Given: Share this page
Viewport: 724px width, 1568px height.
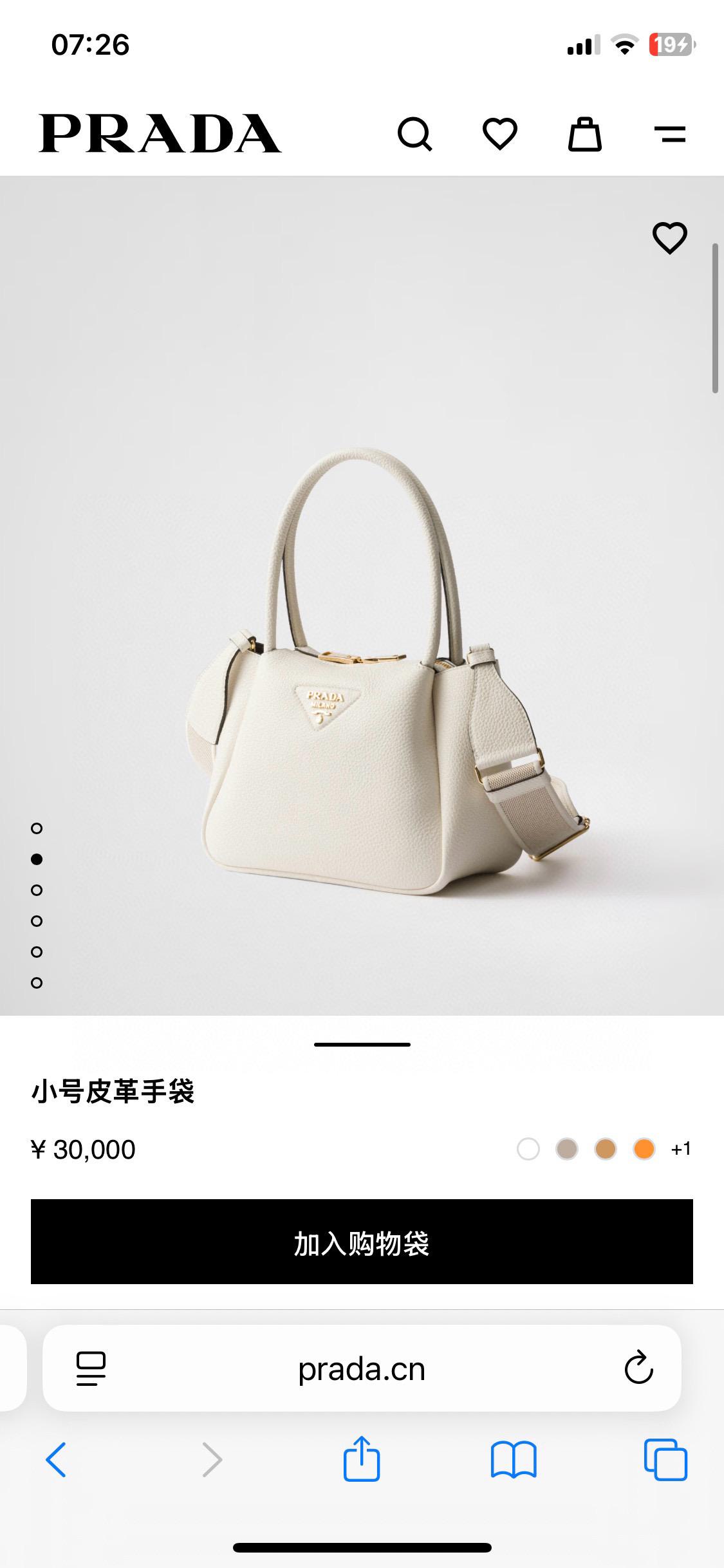Looking at the screenshot, I should 362,1460.
